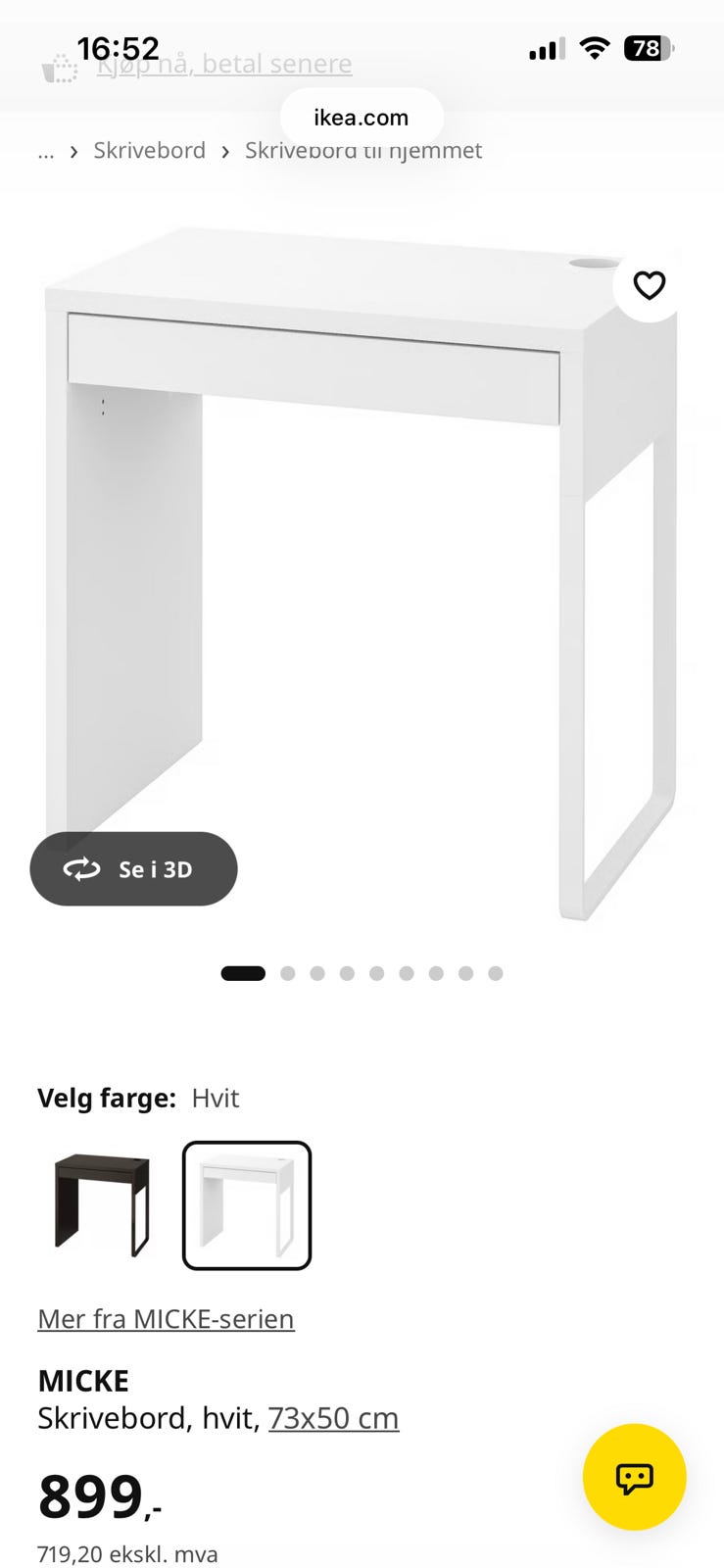Image resolution: width=724 pixels, height=1568 pixels.
Task: Open Kjøp nå, betal senere link
Action: 224,64
